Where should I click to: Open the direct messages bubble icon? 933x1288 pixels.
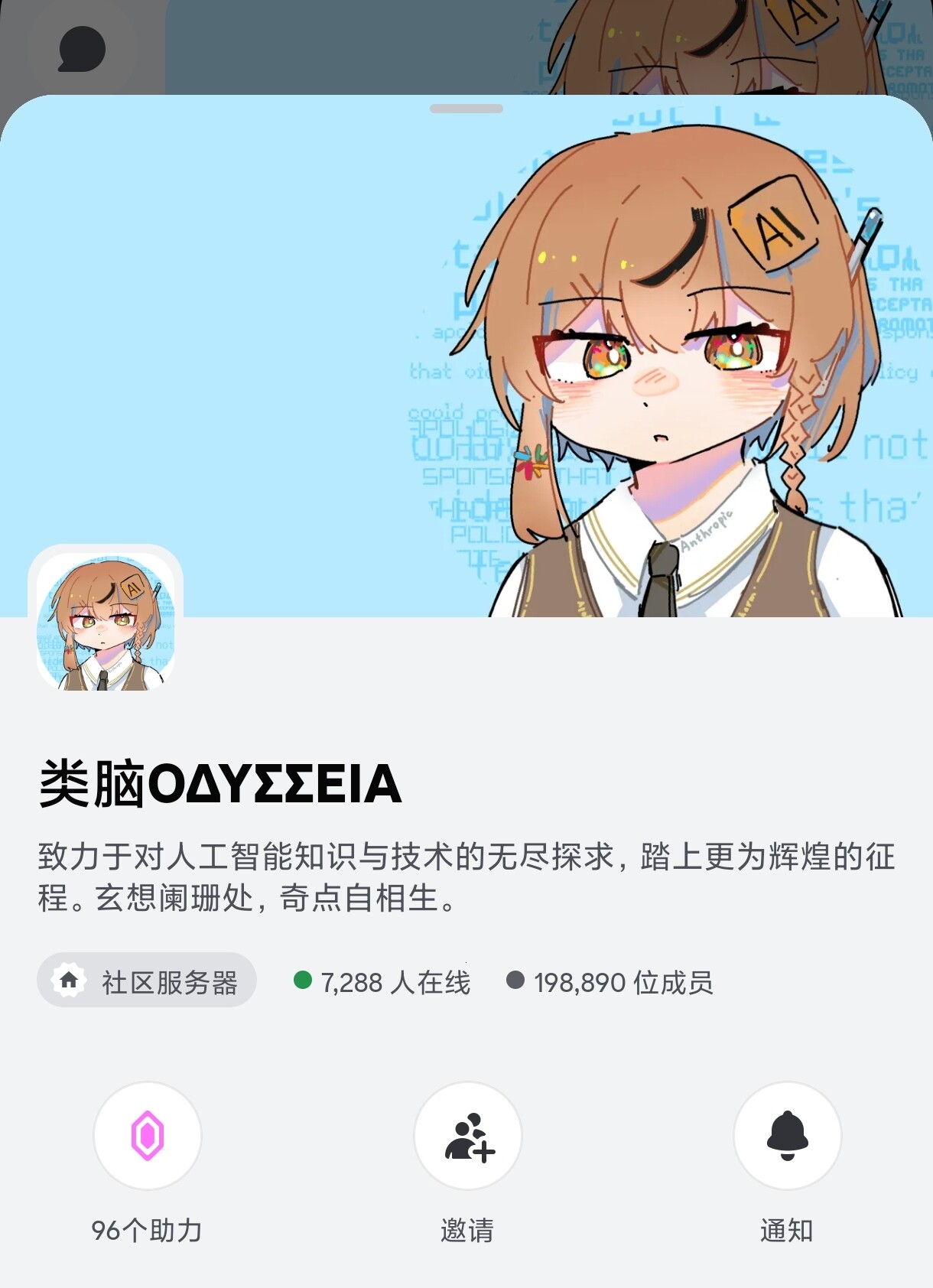82,50
